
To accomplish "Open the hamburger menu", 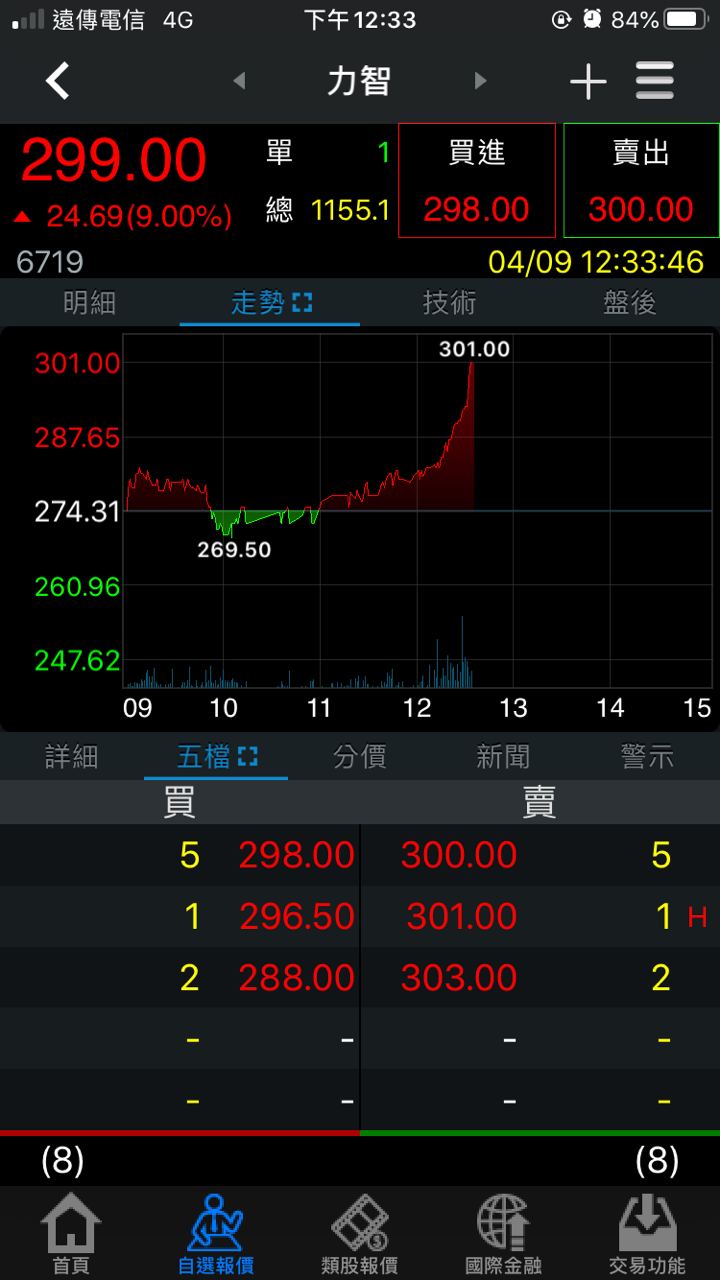I will 655,81.
